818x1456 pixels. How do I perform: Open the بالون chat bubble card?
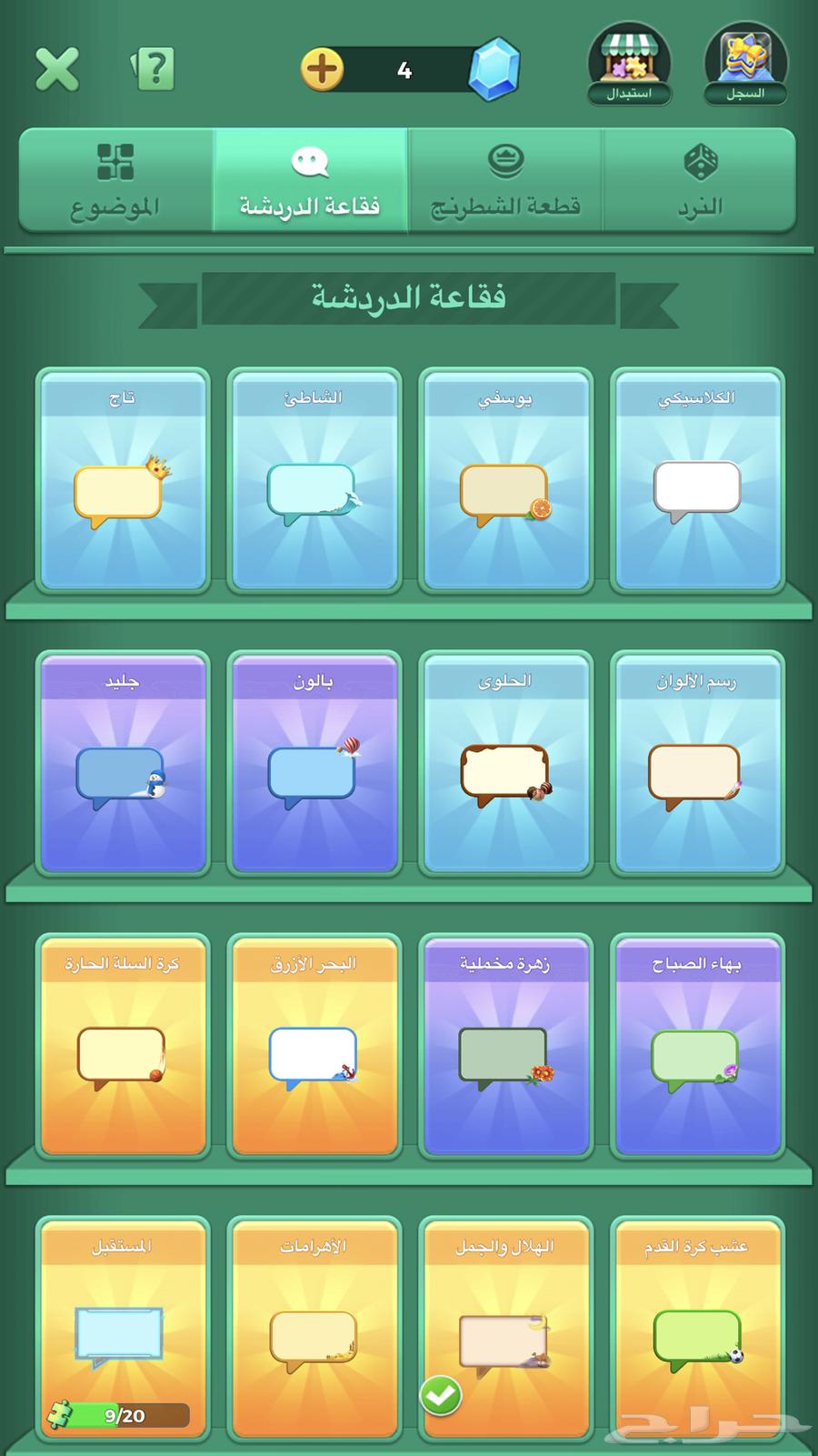[x=314, y=764]
